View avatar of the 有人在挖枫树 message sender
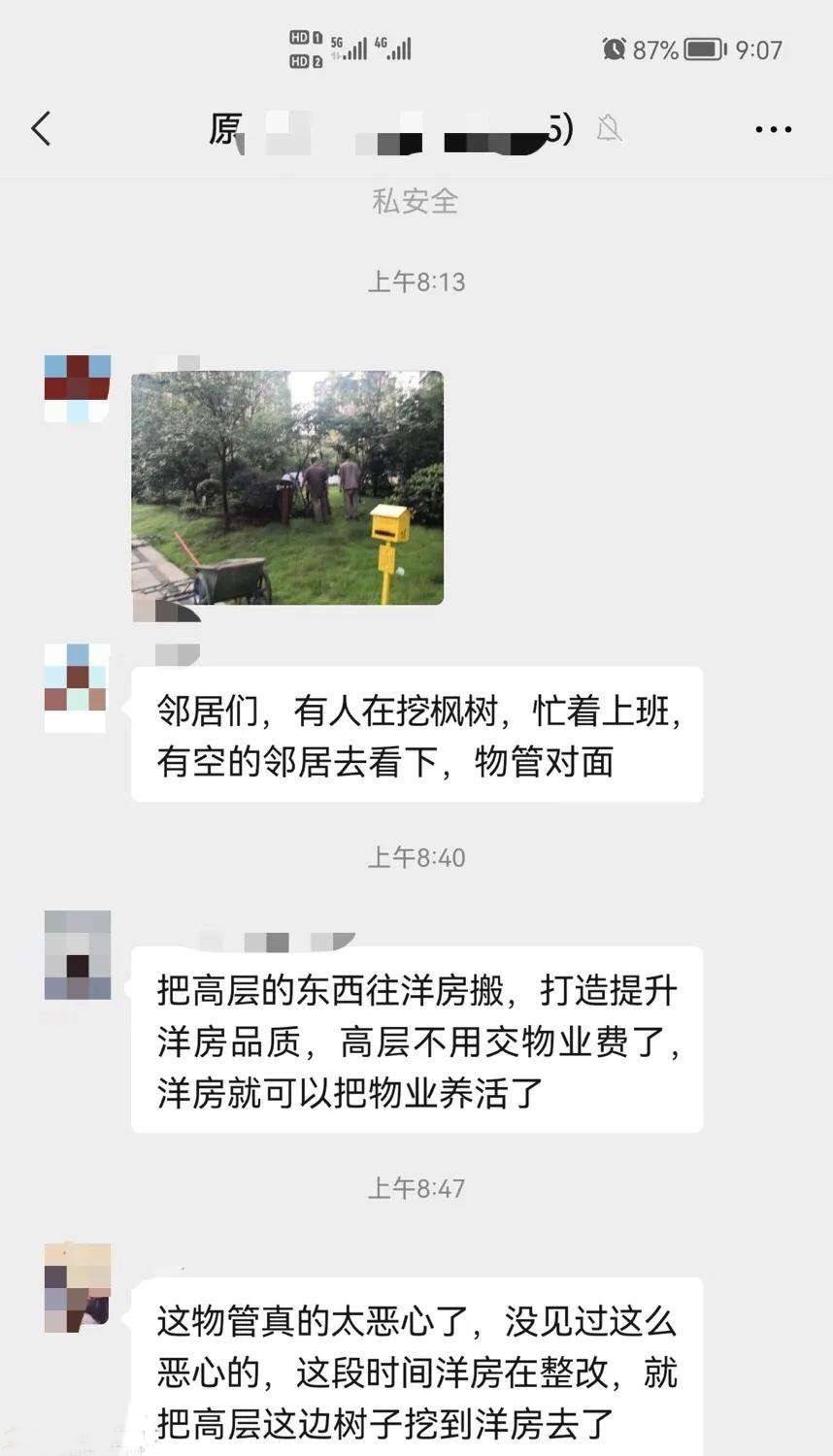Screen dimensions: 833x1456 [x=78, y=687]
